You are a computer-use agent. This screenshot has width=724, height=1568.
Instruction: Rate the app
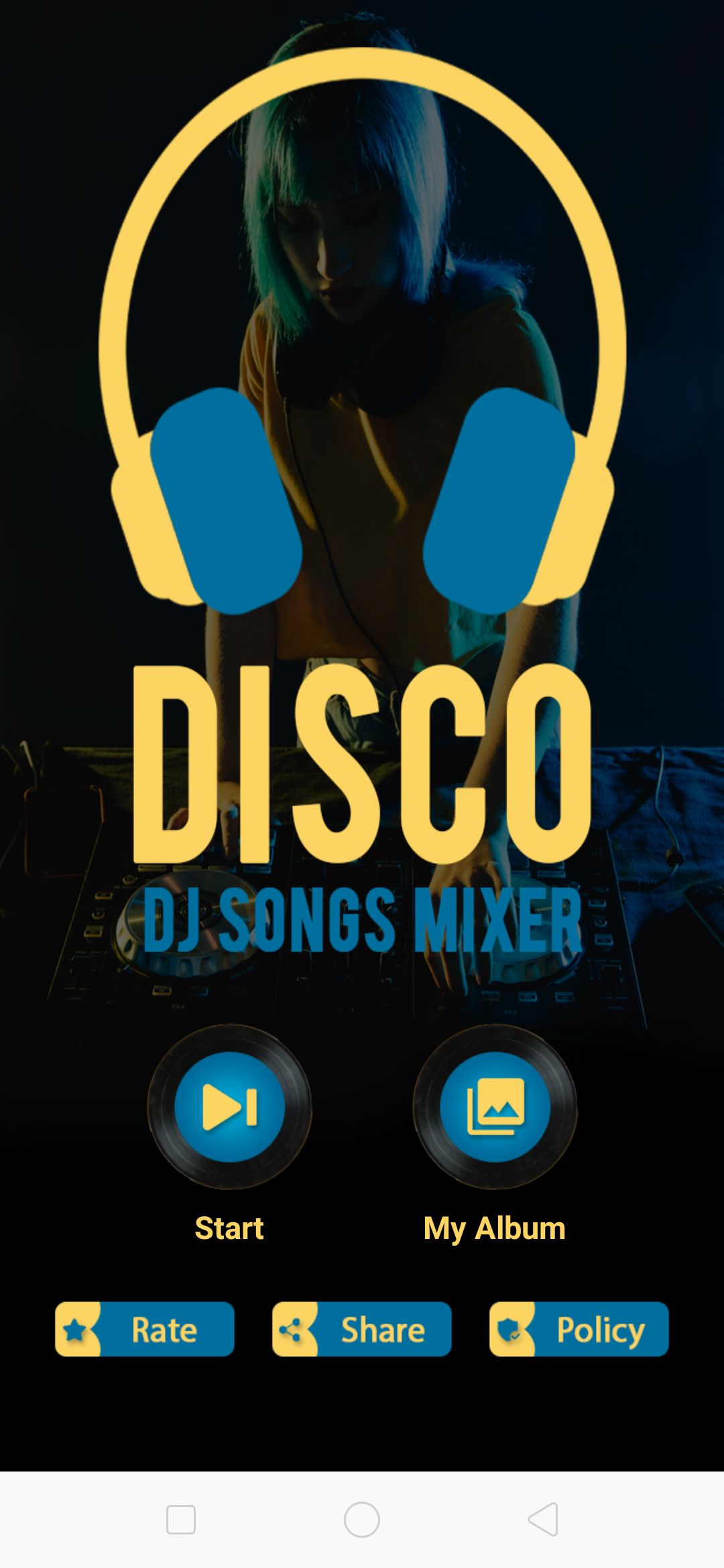tap(145, 1329)
